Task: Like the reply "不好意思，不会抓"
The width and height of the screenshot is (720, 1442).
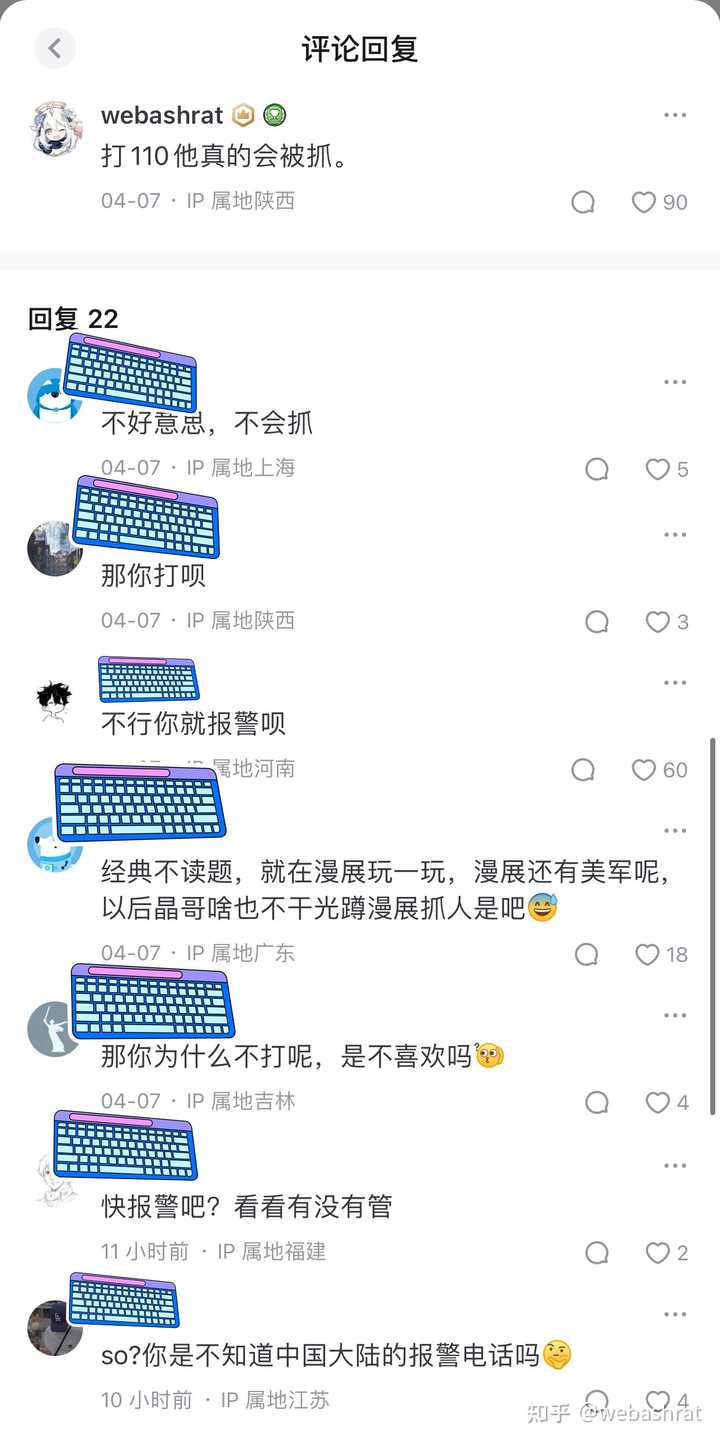Action: tap(657, 469)
